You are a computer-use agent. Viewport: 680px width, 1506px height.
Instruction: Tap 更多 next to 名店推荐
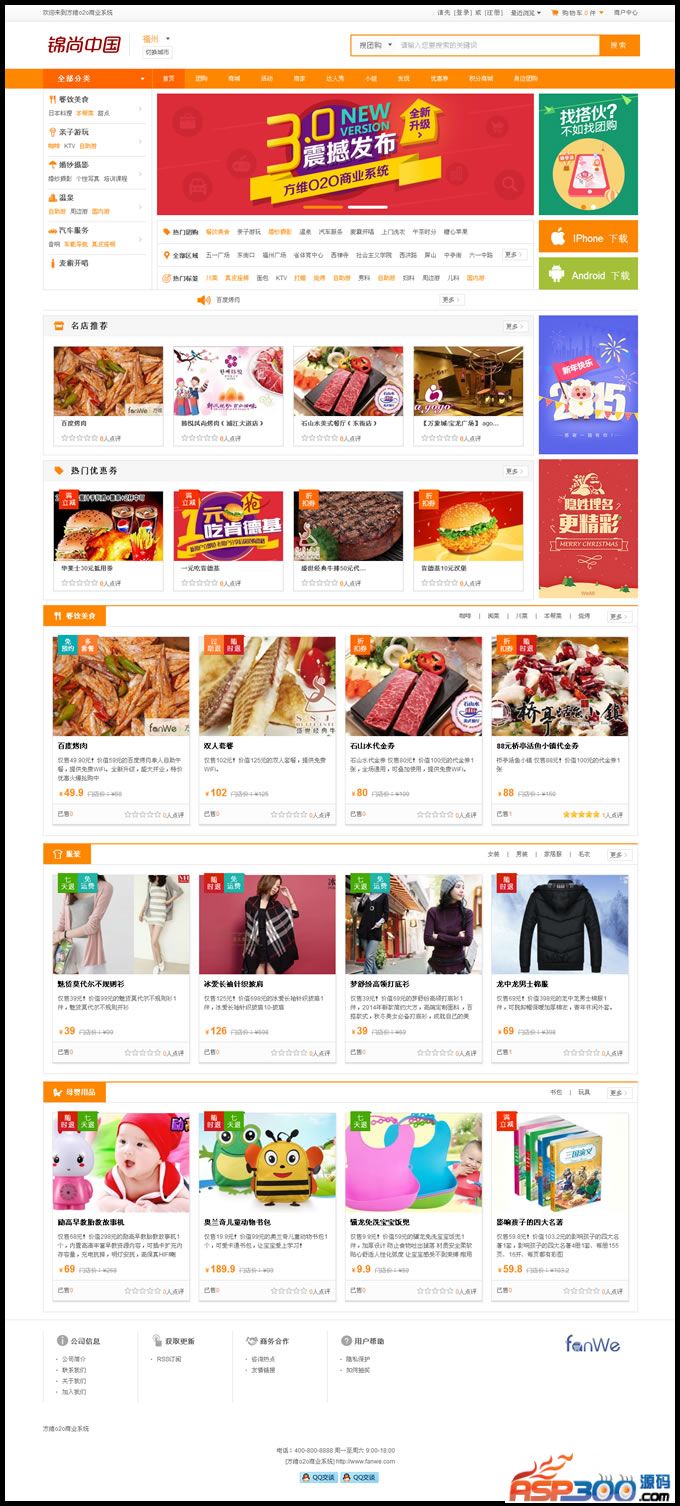click(x=515, y=327)
